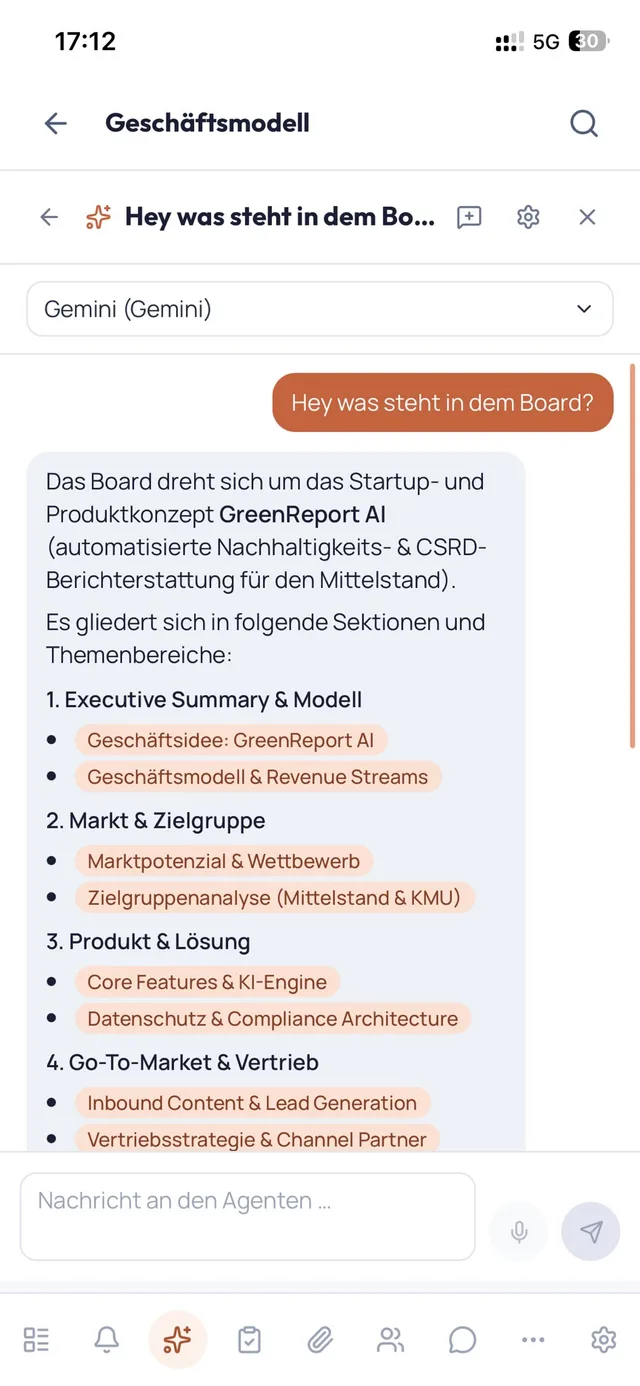Viewport: 640px width, 1386px height.
Task: Close the agent chat panel
Action: (587, 217)
